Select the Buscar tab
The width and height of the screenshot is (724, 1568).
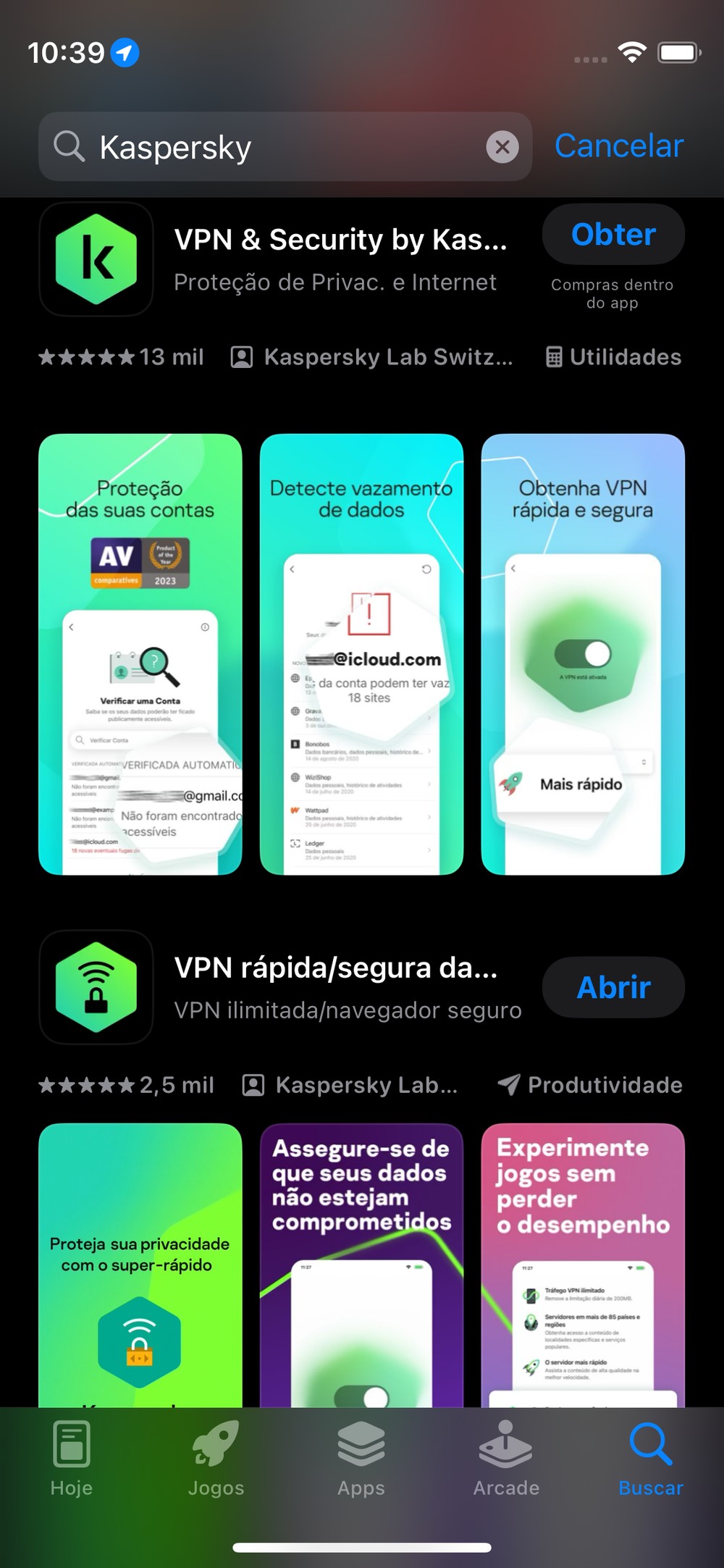pos(651,1458)
